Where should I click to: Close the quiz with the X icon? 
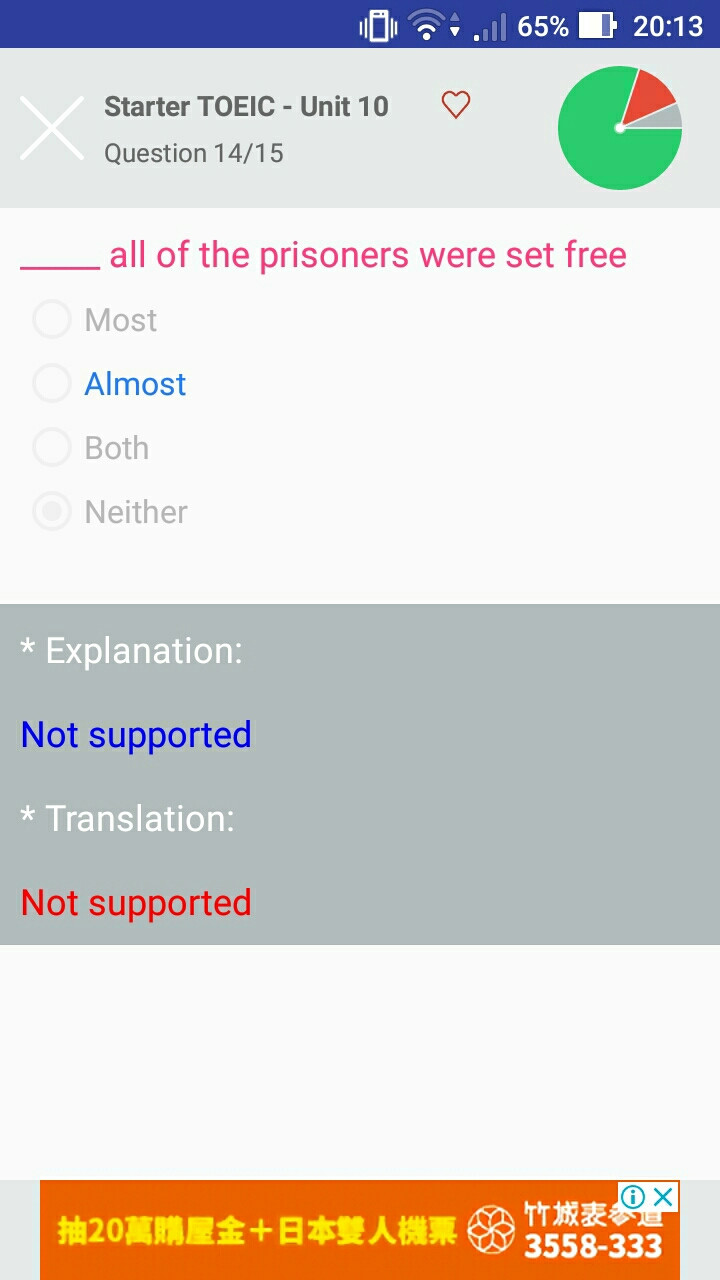pos(51,128)
